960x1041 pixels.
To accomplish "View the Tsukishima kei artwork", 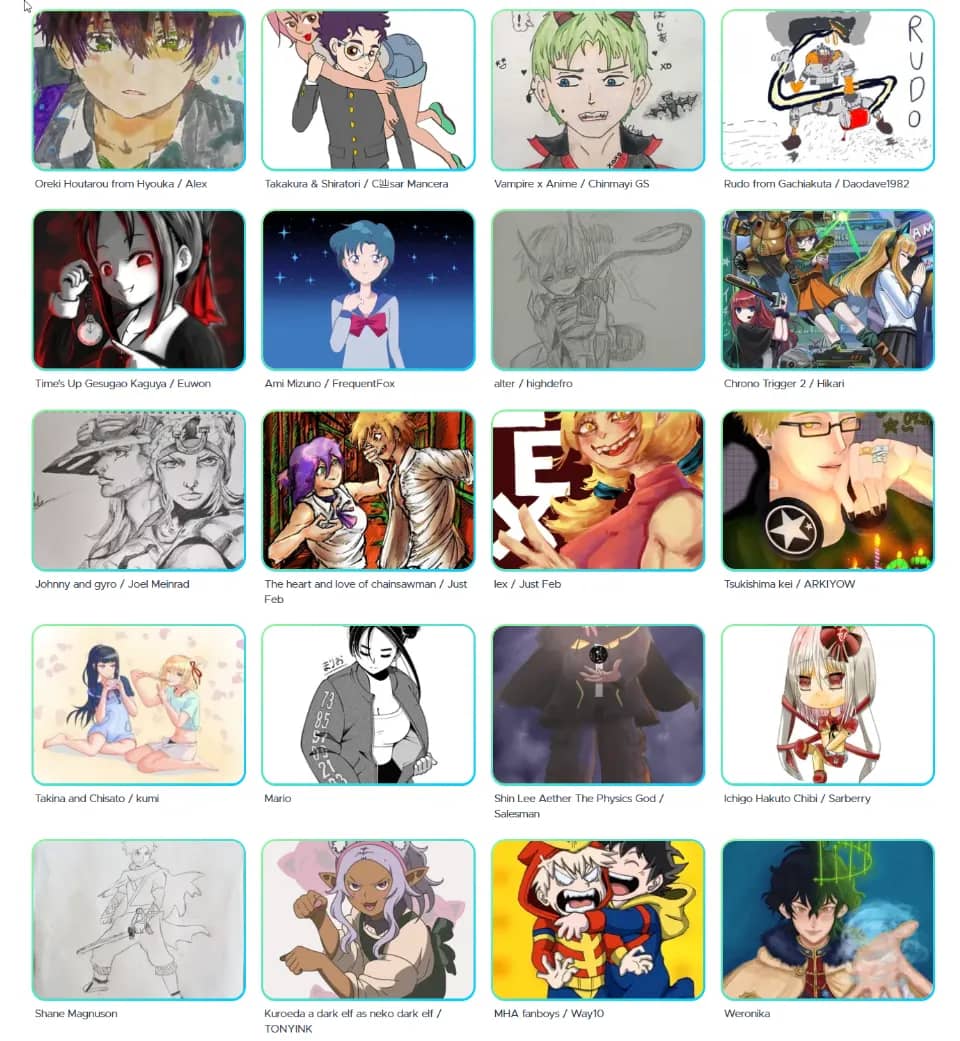I will [827, 490].
